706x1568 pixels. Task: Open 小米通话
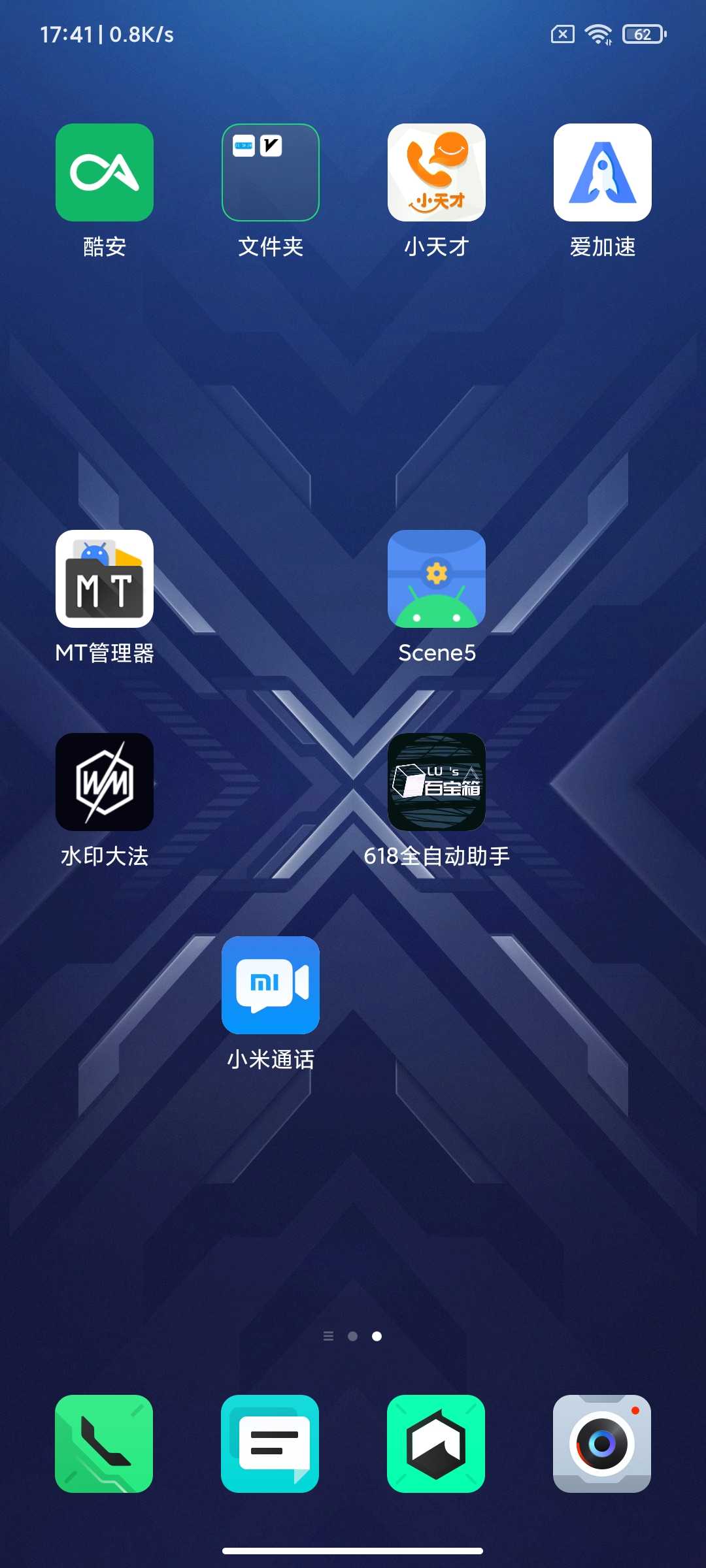271,985
